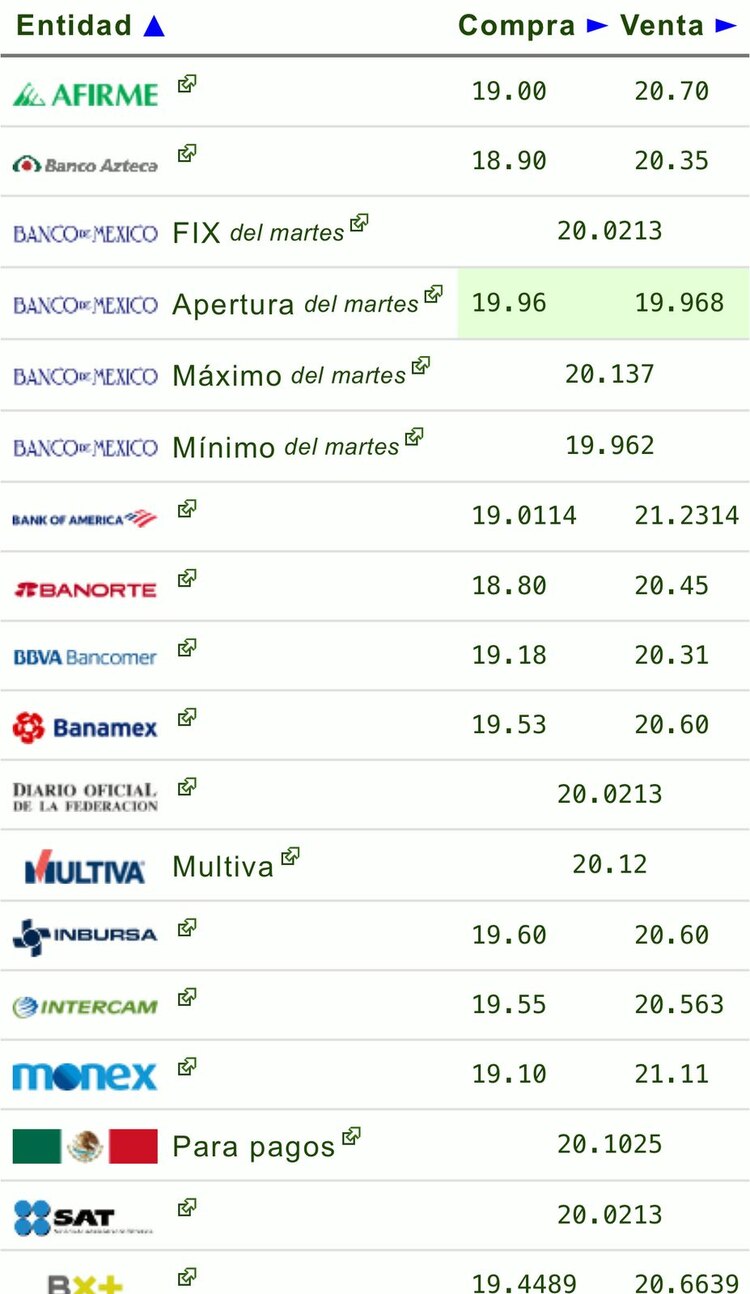750x1294 pixels.
Task: Click the Inbursa bank logo
Action: (x=83, y=935)
